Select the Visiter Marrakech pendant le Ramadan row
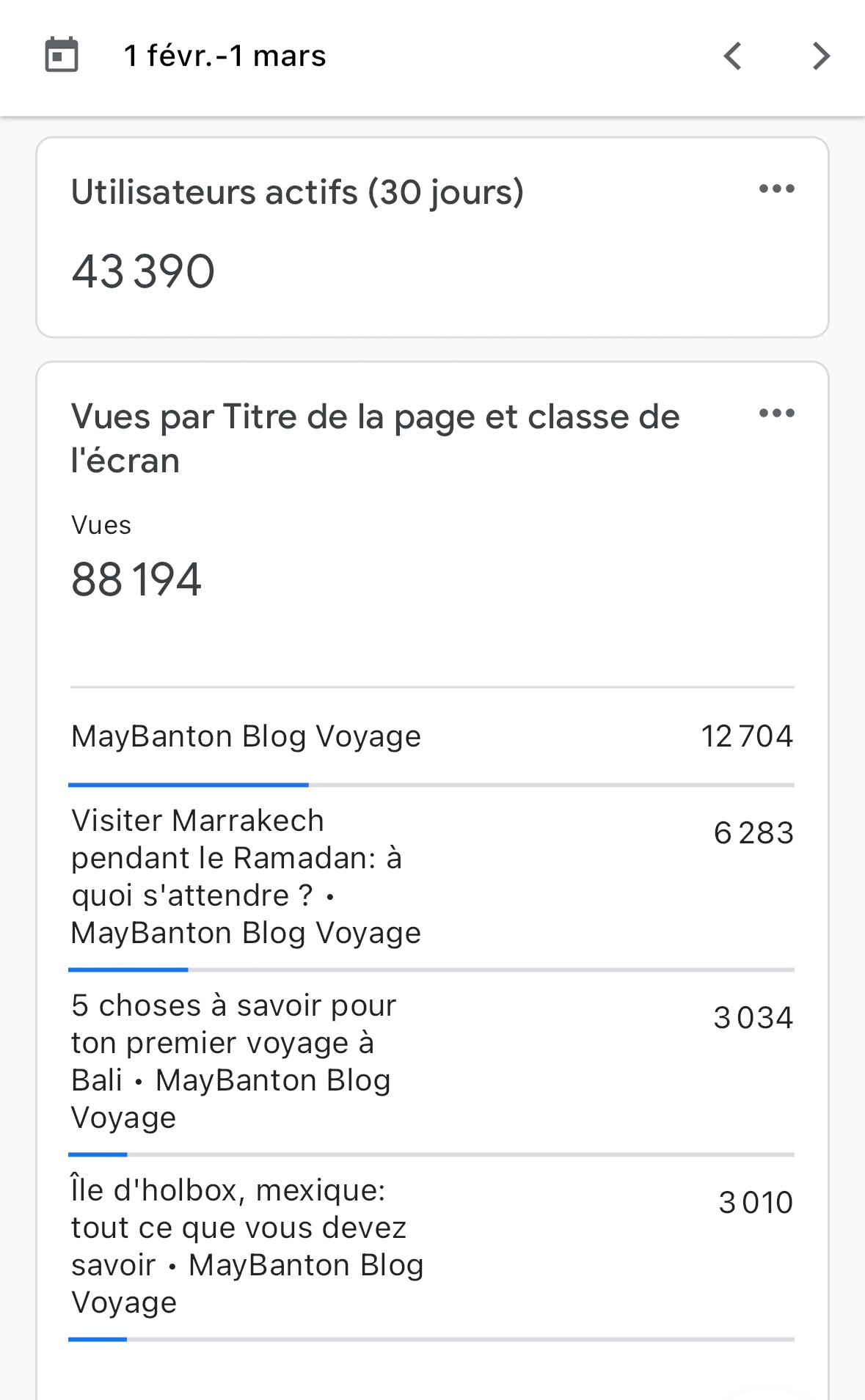Screen dimensions: 865x1400 tap(431, 876)
